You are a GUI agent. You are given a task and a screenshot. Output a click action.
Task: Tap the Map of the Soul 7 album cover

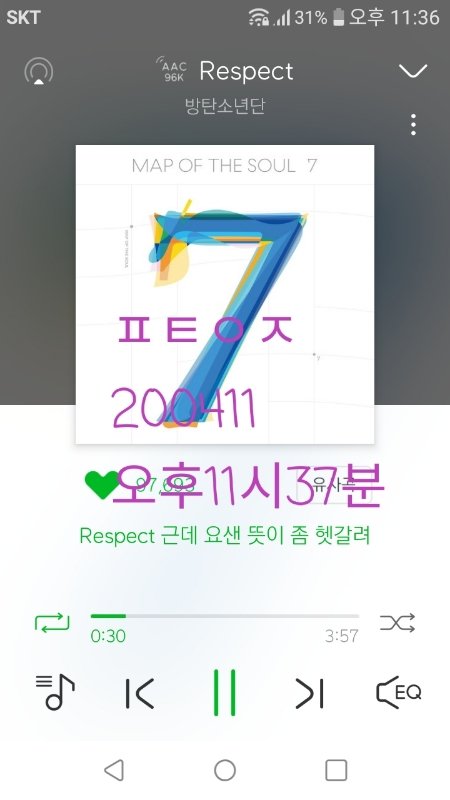click(225, 294)
